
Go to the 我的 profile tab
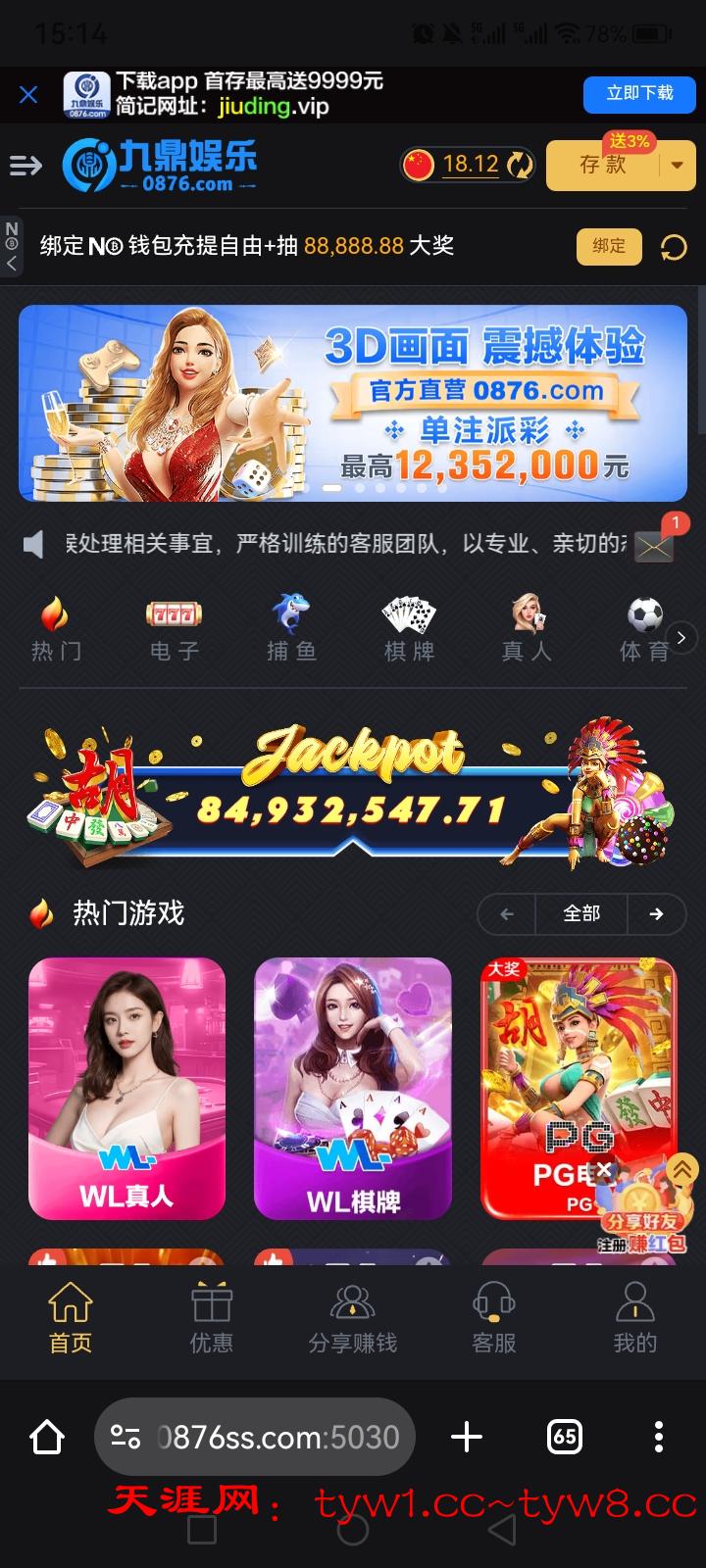tap(634, 1319)
